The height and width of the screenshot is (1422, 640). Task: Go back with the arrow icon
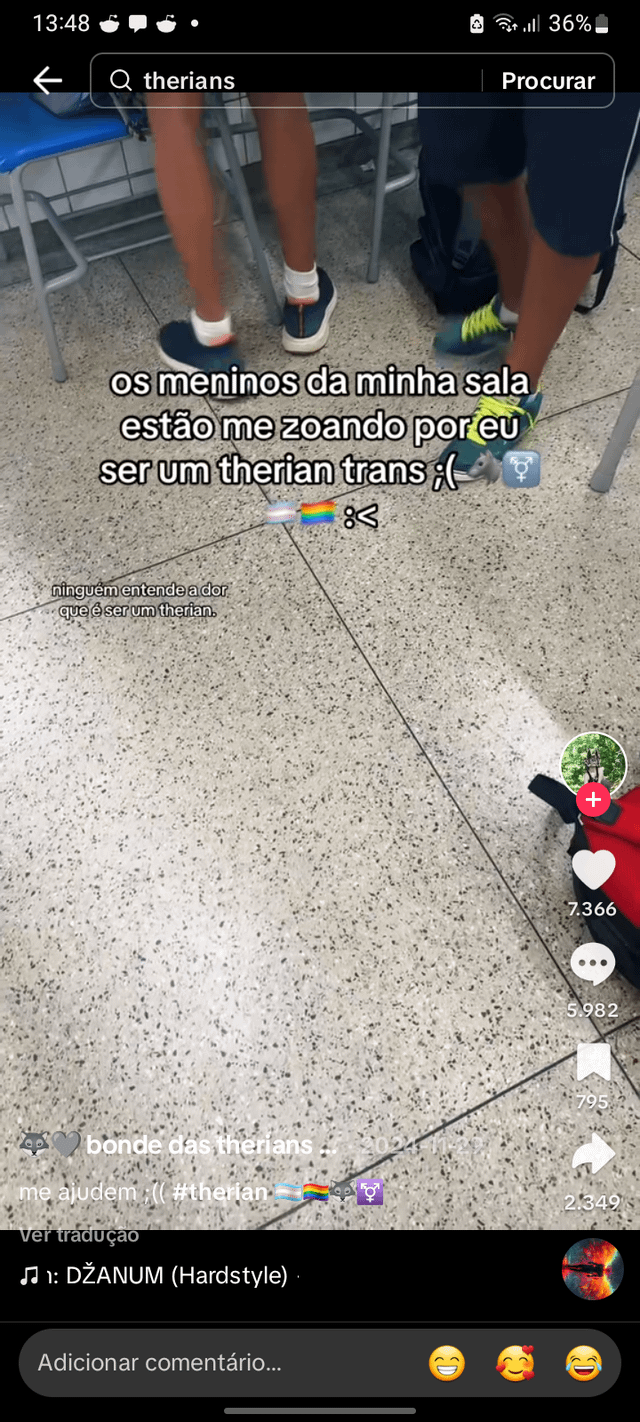(x=47, y=81)
